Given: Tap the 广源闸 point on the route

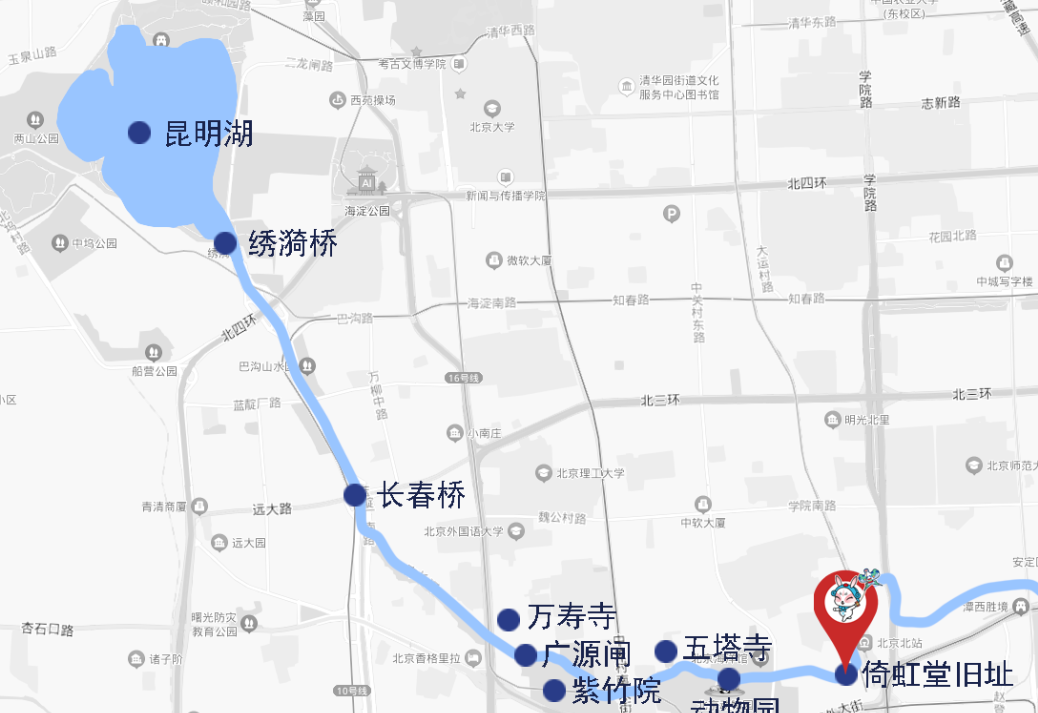Looking at the screenshot, I should click(526, 656).
